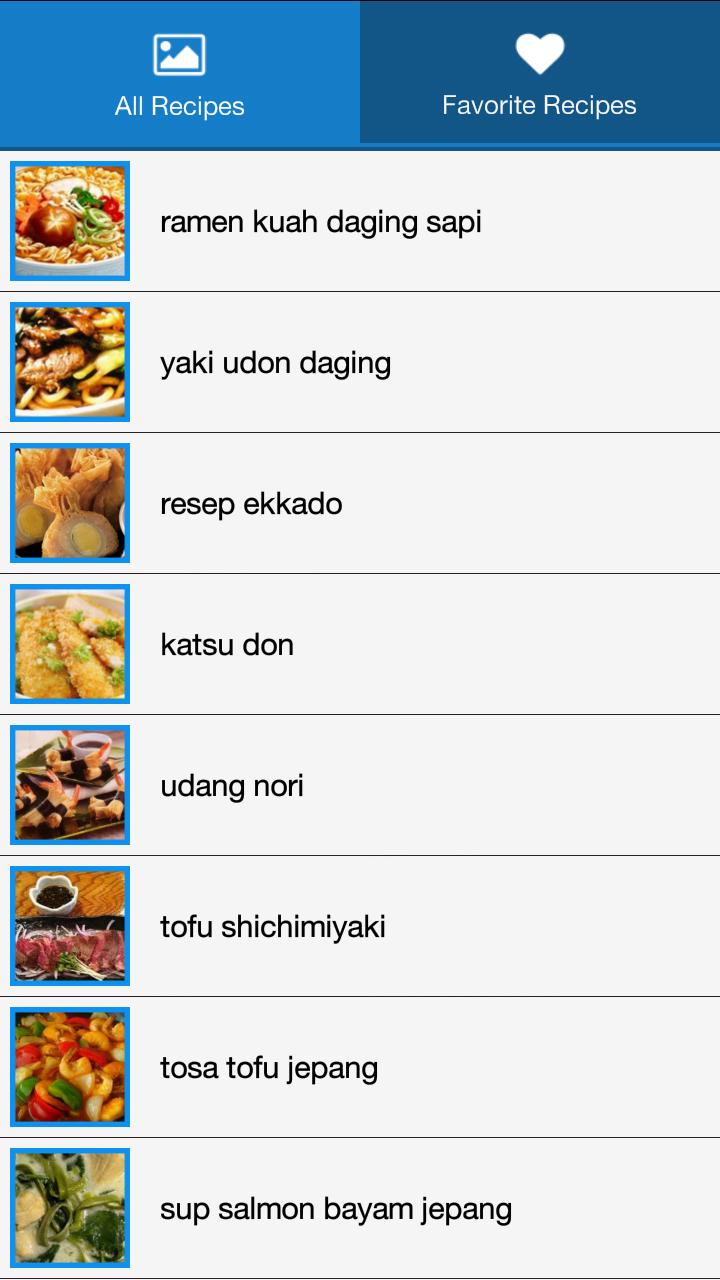The image size is (720, 1280).
Task: Open the sup salmon bayam jepang recipe
Action: [x=400, y=1207]
